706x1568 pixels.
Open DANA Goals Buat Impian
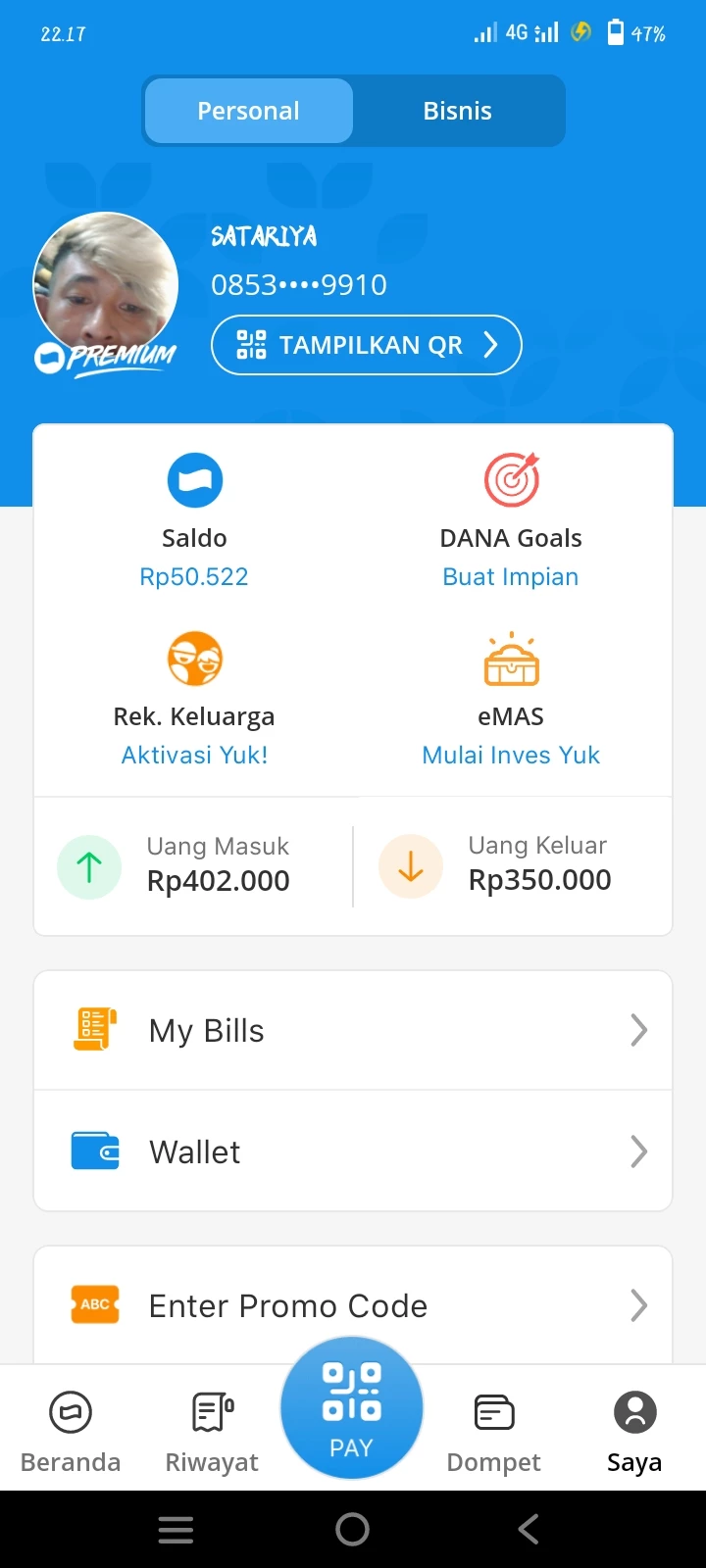[x=511, y=519]
